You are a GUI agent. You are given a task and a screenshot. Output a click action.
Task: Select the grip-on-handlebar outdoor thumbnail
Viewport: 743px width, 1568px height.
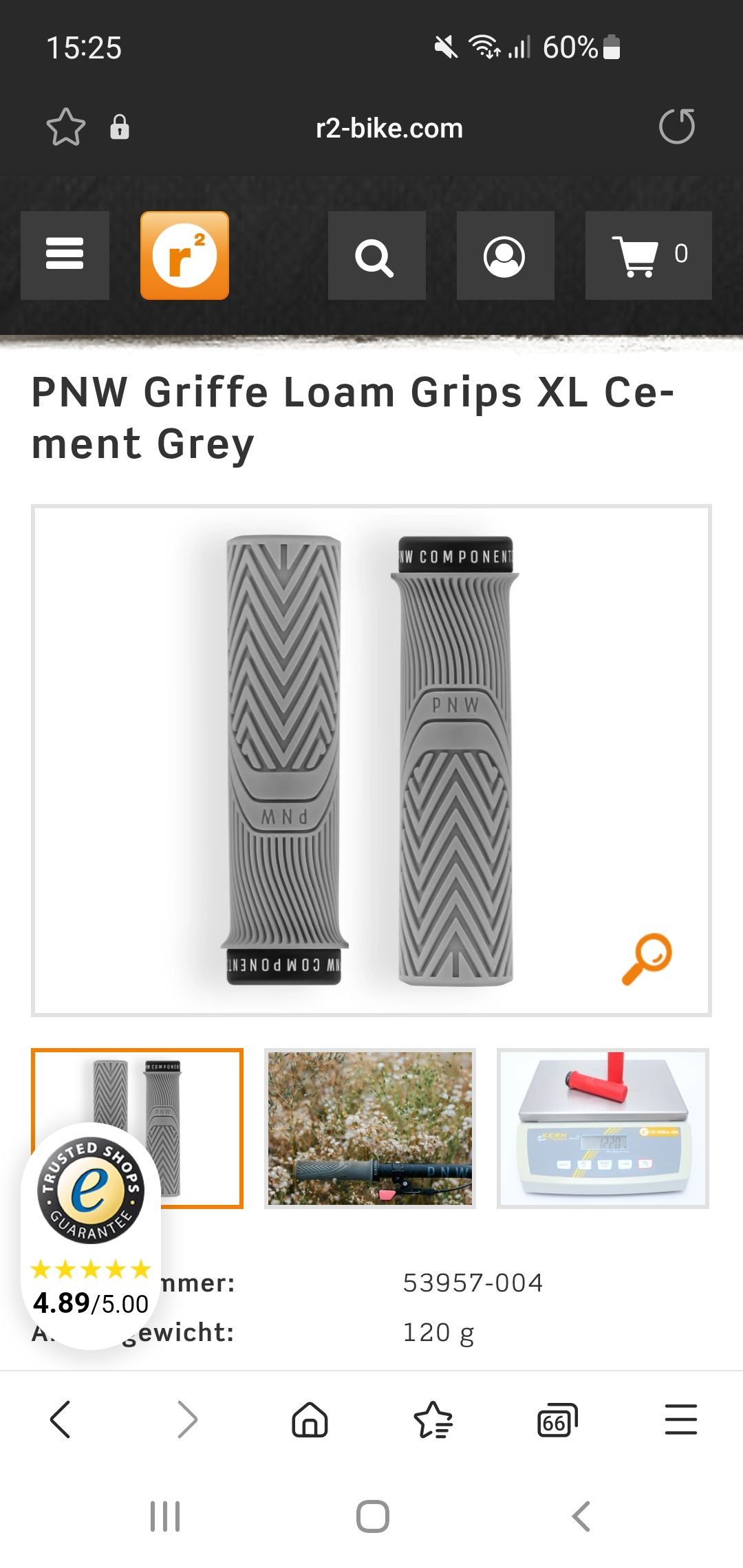[x=370, y=1128]
